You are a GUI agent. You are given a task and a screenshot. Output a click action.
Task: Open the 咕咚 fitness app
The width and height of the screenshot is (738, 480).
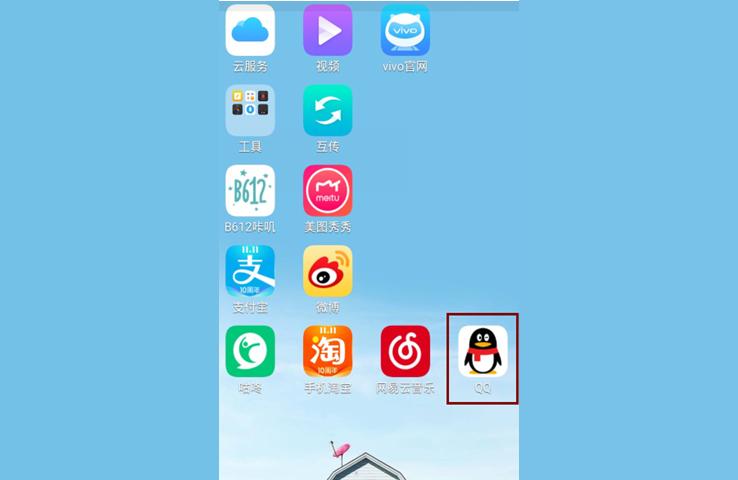click(250, 351)
